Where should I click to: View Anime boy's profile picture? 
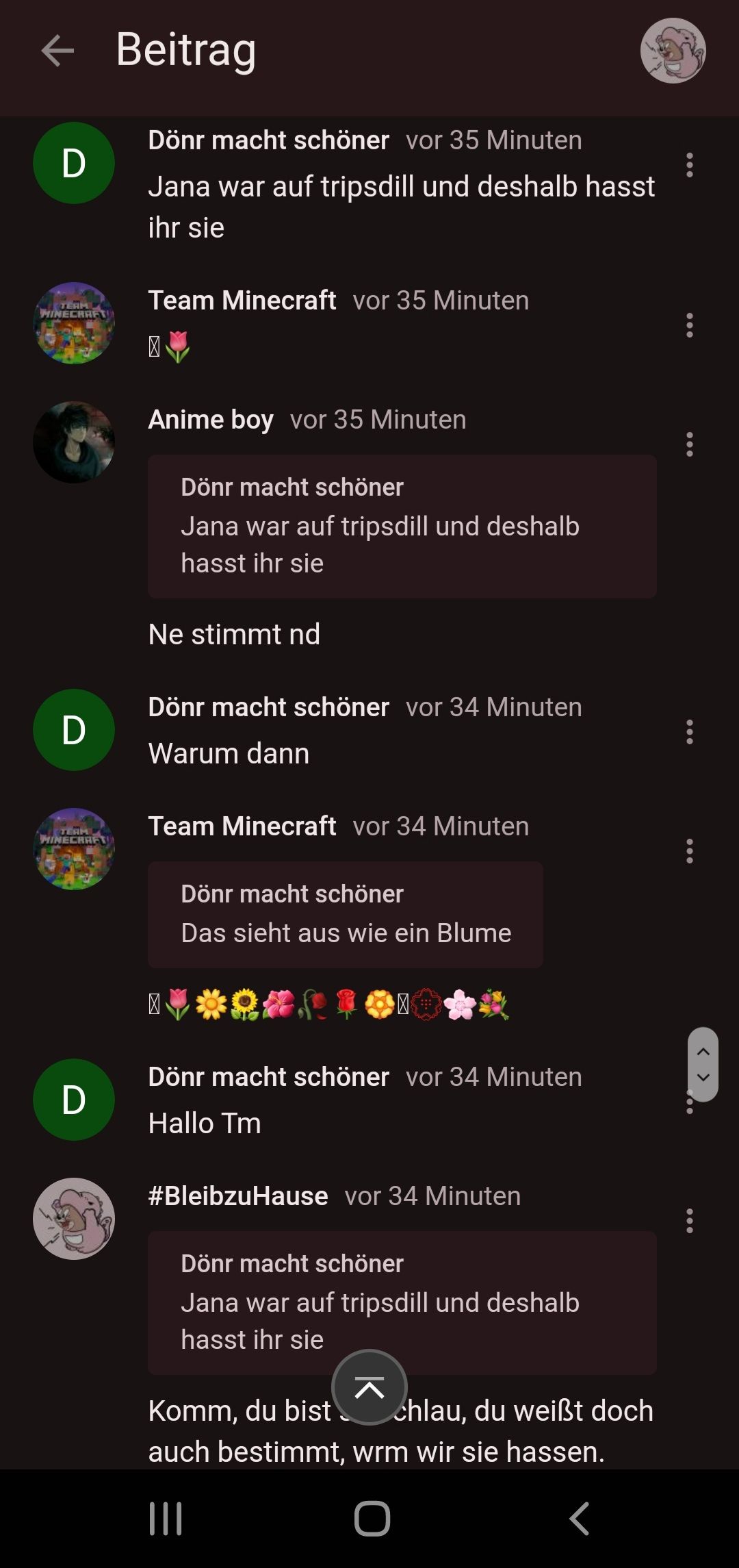pos(74,442)
